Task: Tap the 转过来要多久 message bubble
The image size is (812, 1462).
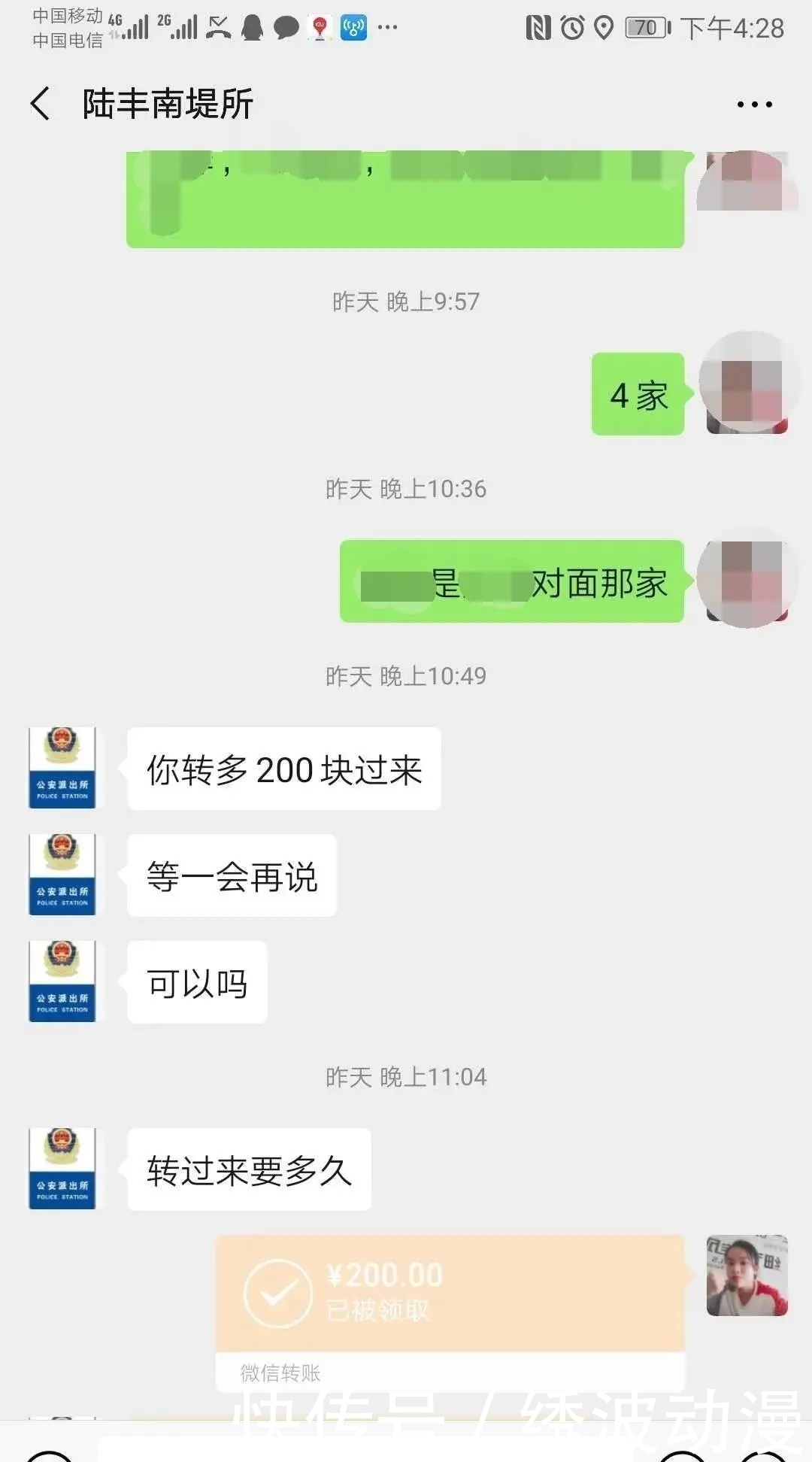Action: click(x=248, y=1172)
